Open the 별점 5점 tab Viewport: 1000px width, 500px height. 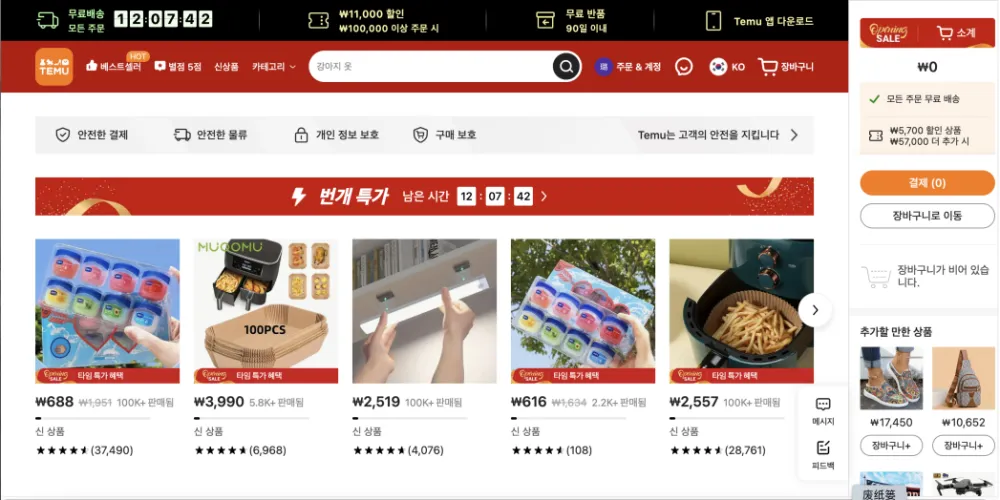pos(178,67)
